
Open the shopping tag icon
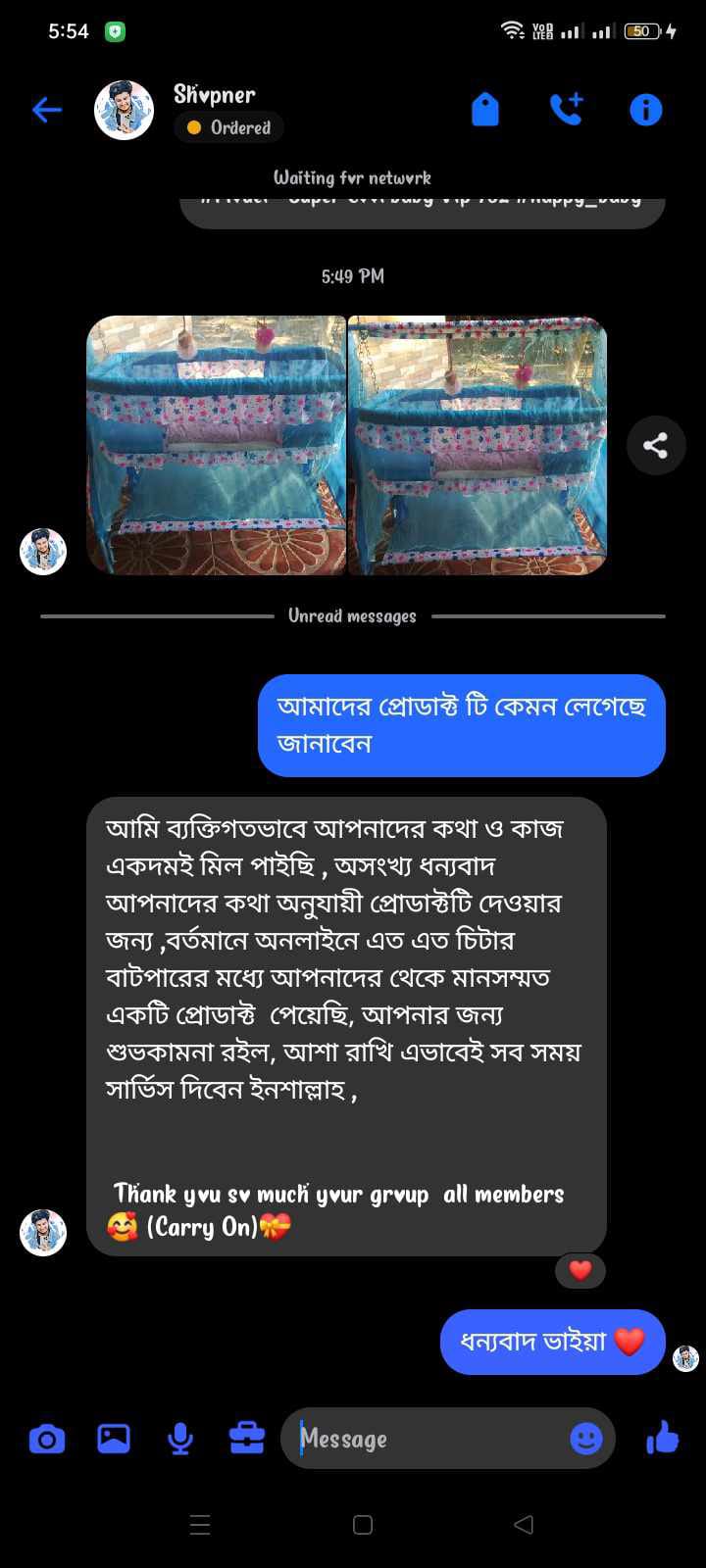tap(485, 110)
